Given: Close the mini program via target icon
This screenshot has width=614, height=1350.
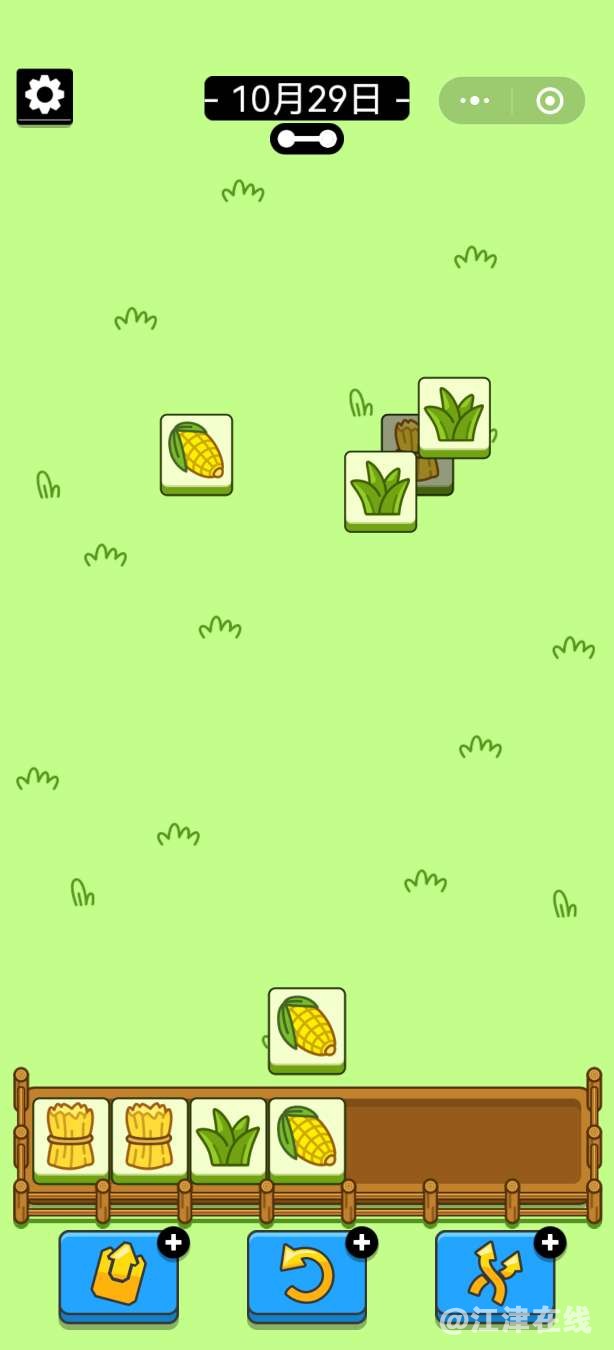Looking at the screenshot, I should point(549,101).
